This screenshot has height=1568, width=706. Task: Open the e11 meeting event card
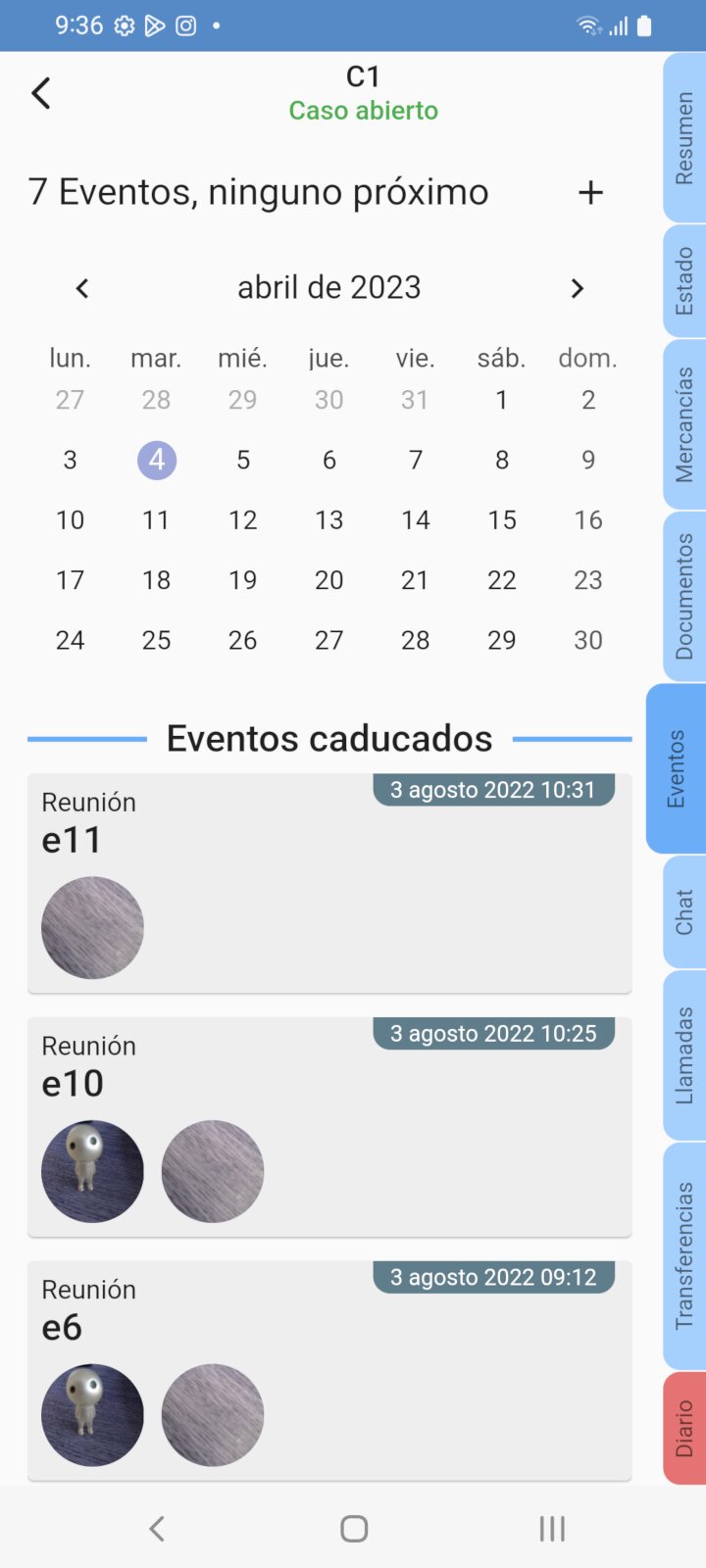click(x=329, y=882)
